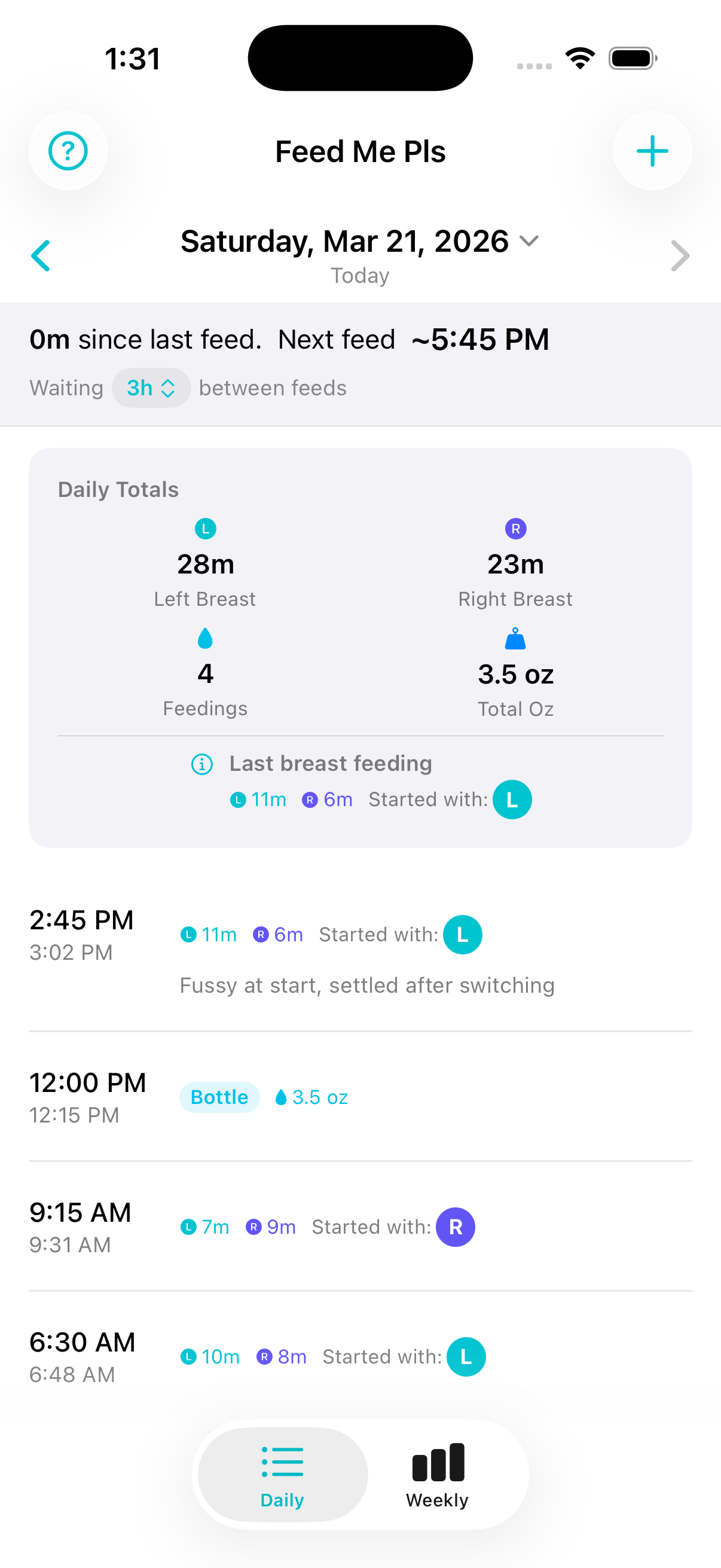Toggle the starting breast for the 2:45 PM feed
Viewport: 721px width, 1568px height.
tap(463, 934)
